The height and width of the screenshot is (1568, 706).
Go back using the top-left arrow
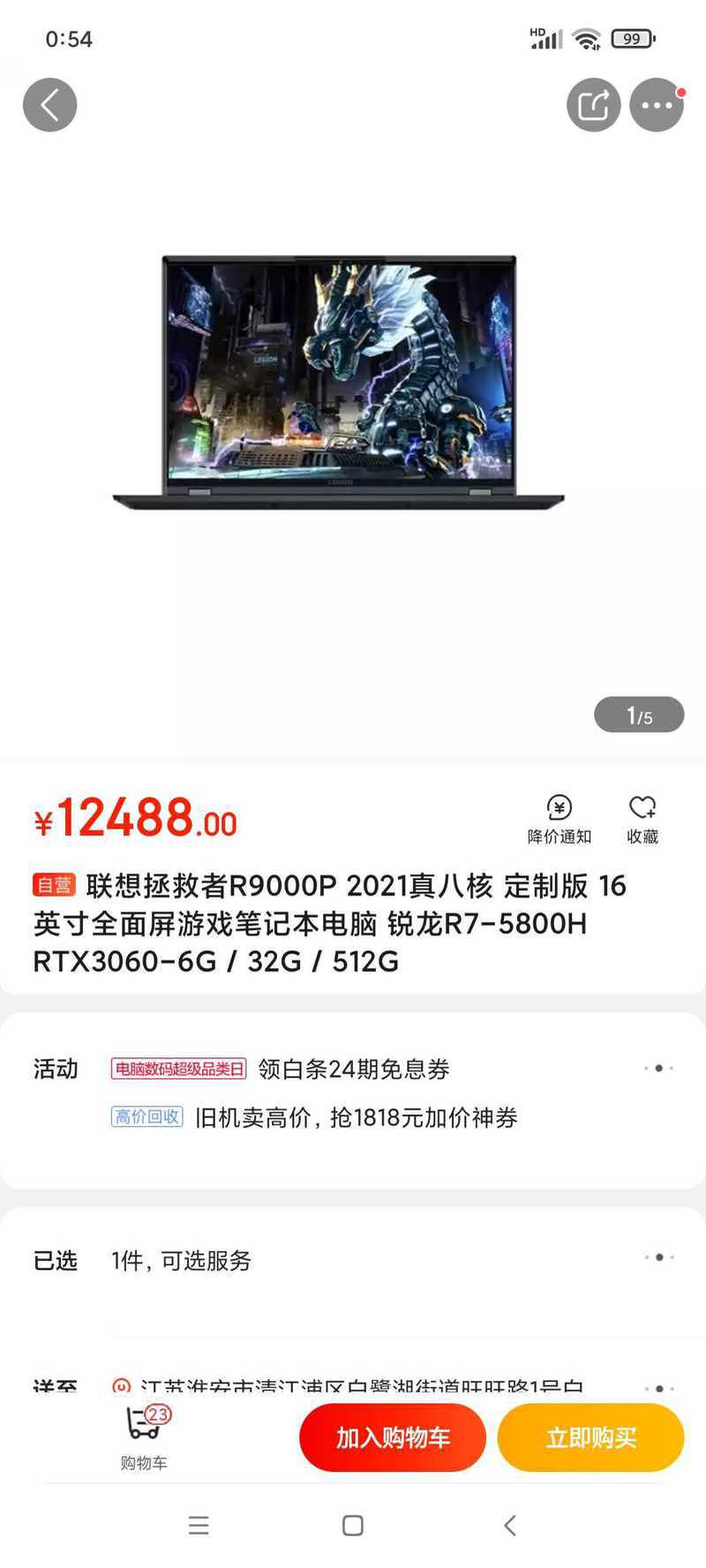pyautogui.click(x=49, y=105)
